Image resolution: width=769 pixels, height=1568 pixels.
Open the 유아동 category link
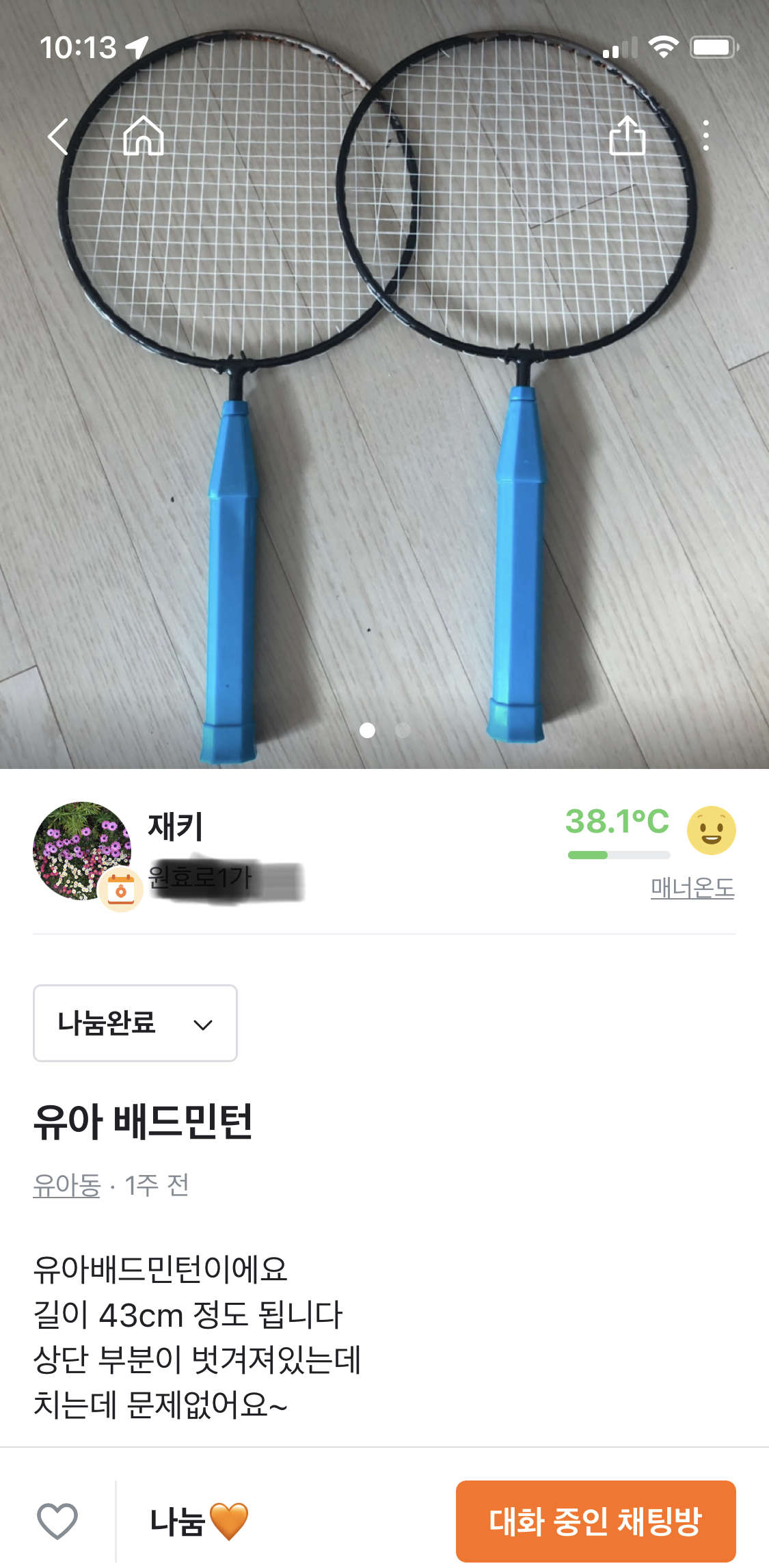click(x=67, y=1185)
